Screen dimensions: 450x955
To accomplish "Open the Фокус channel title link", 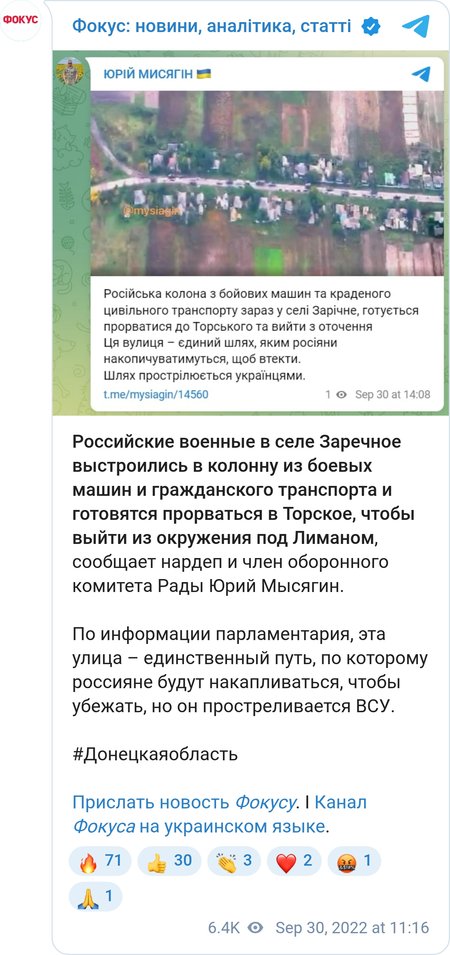I will tap(211, 26).
